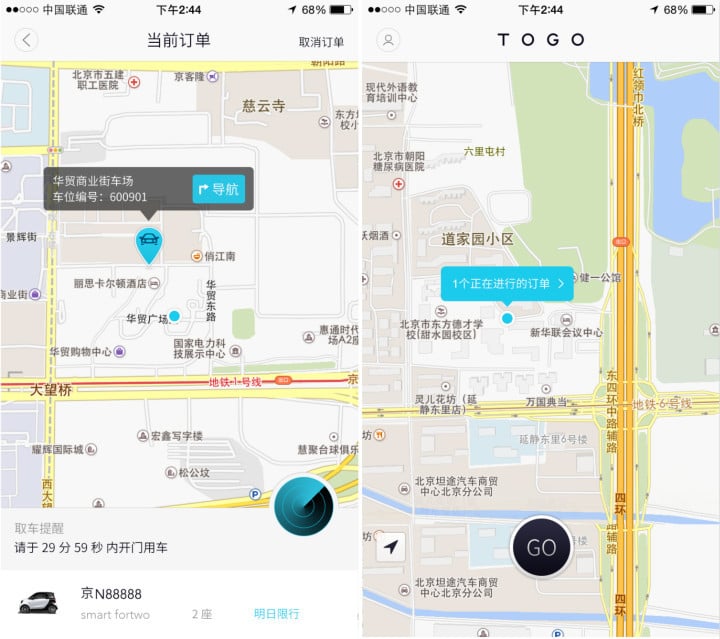Image resolution: width=720 pixels, height=639 pixels.
Task: Tap the blue car pin on the map
Action: pos(149,242)
